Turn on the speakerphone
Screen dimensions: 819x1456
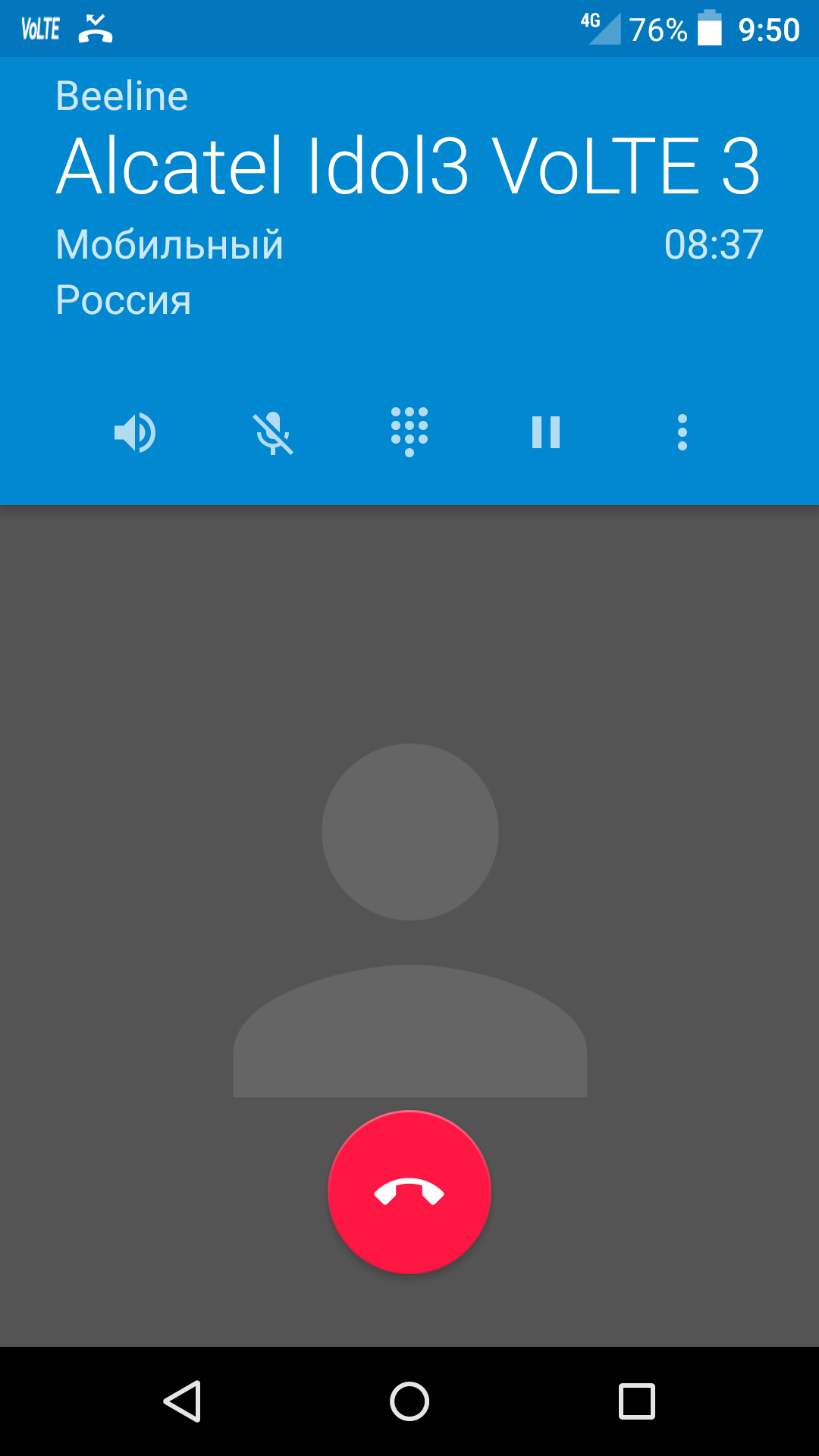coord(135,433)
